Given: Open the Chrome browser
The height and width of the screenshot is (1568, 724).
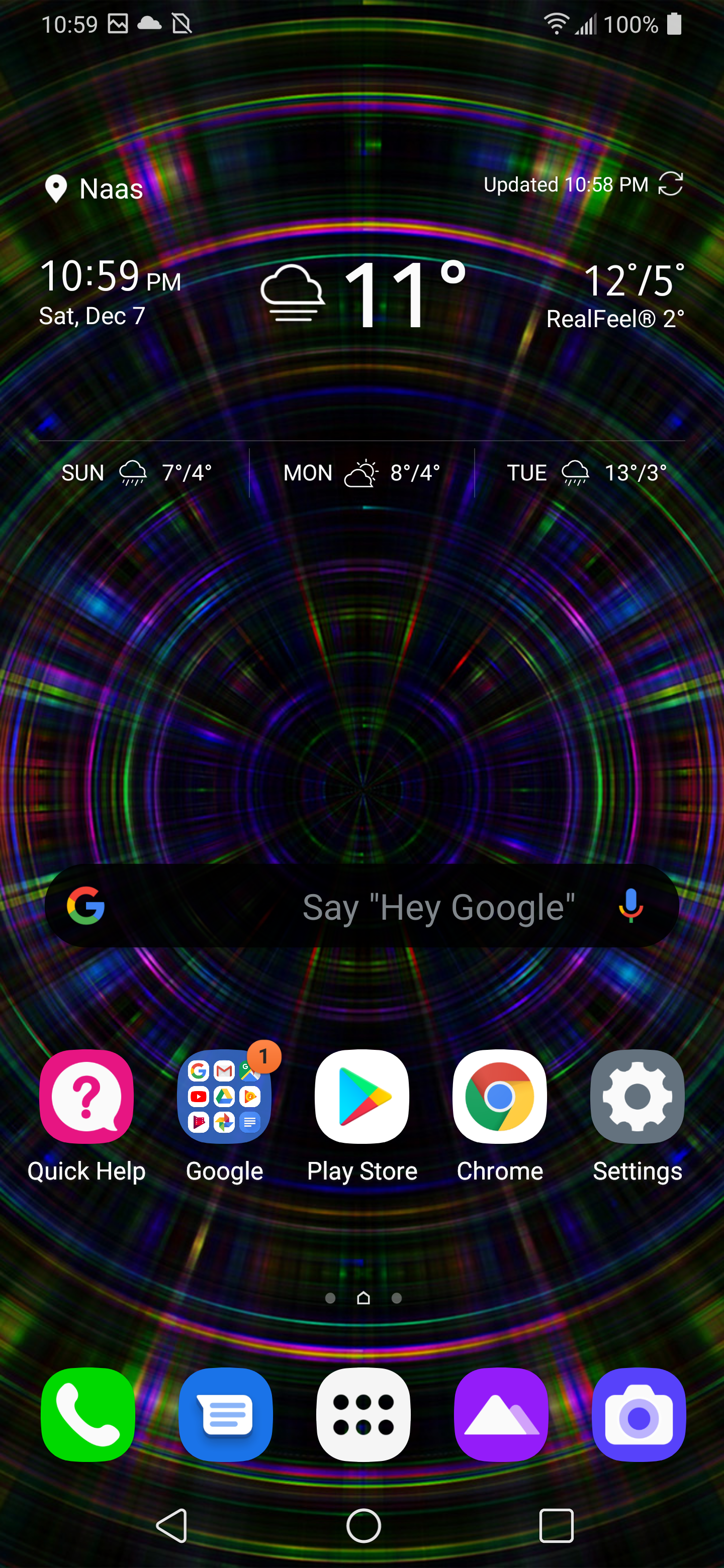Looking at the screenshot, I should click(x=499, y=1096).
